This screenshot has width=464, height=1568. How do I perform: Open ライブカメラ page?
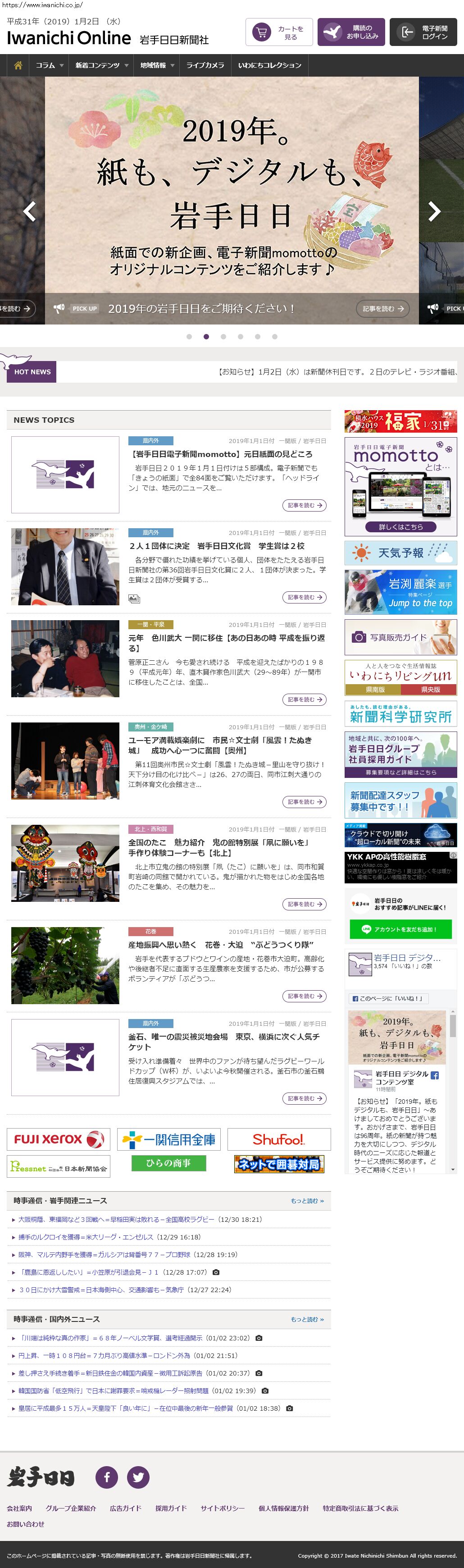point(205,65)
